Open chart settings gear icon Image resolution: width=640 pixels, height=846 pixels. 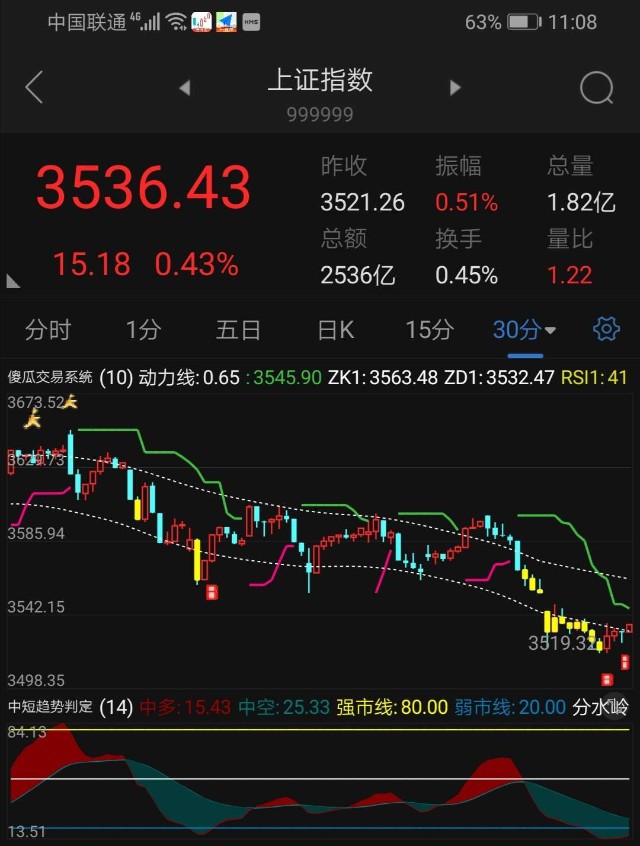[606, 329]
